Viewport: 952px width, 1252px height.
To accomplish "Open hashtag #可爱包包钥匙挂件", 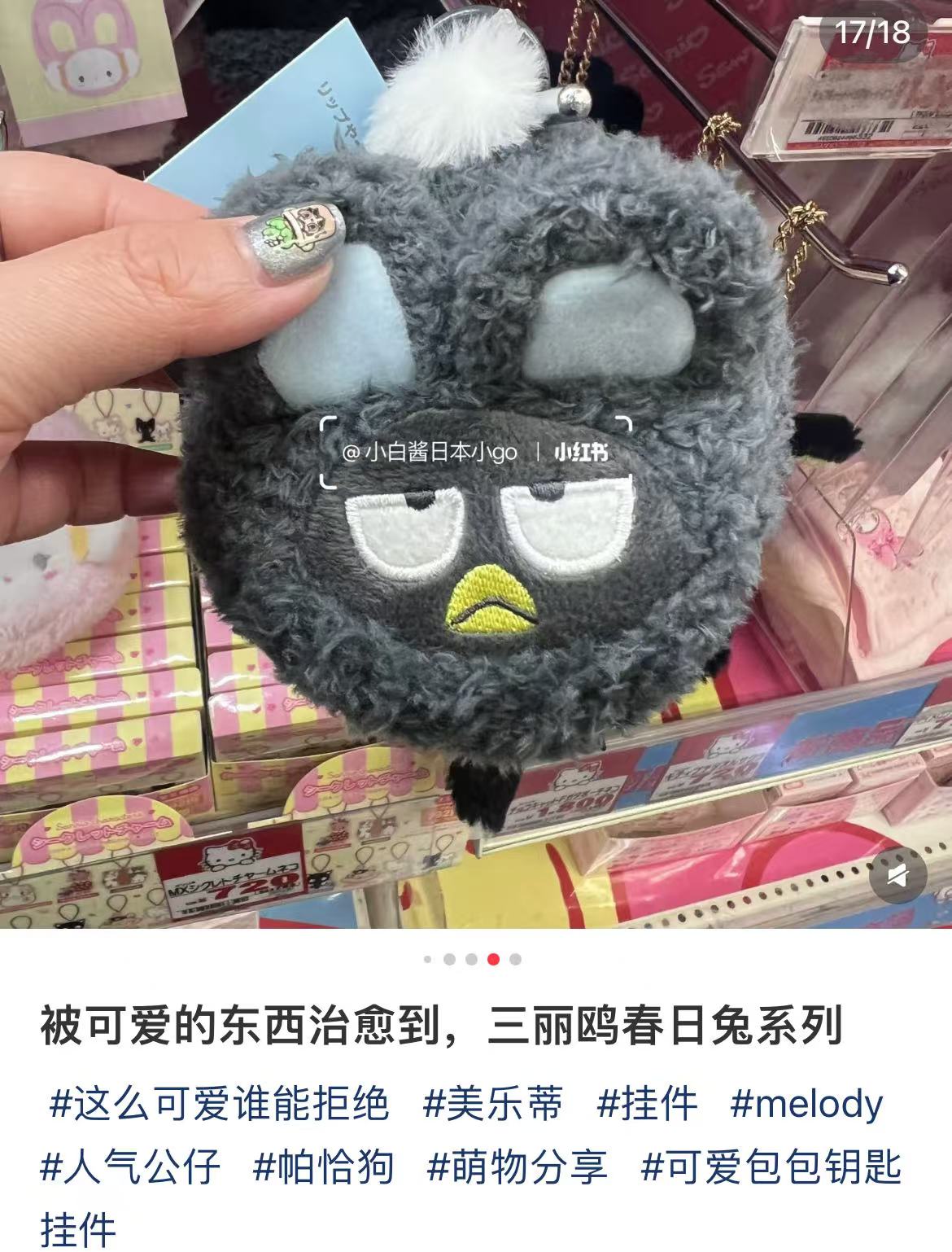I will pyautogui.click(x=771, y=1167).
